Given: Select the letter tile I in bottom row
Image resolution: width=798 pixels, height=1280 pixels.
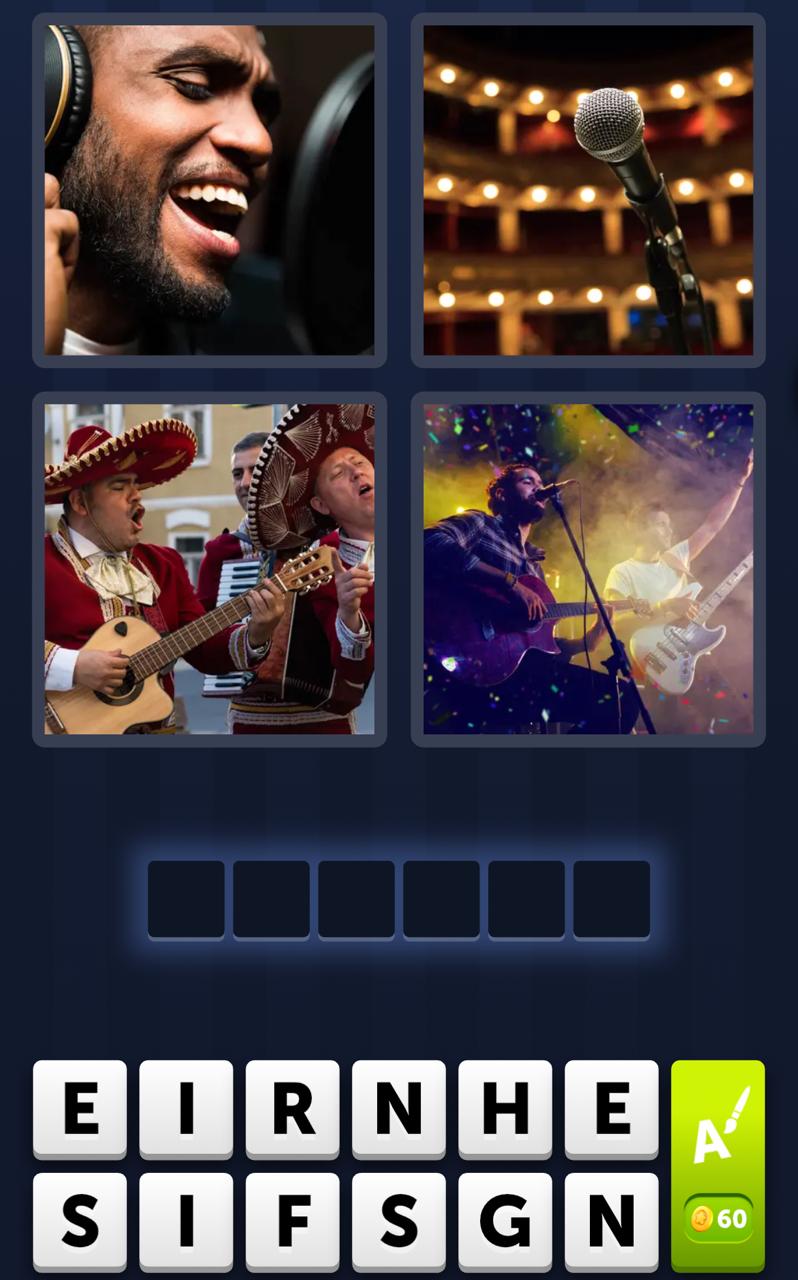Looking at the screenshot, I should pos(186,1222).
